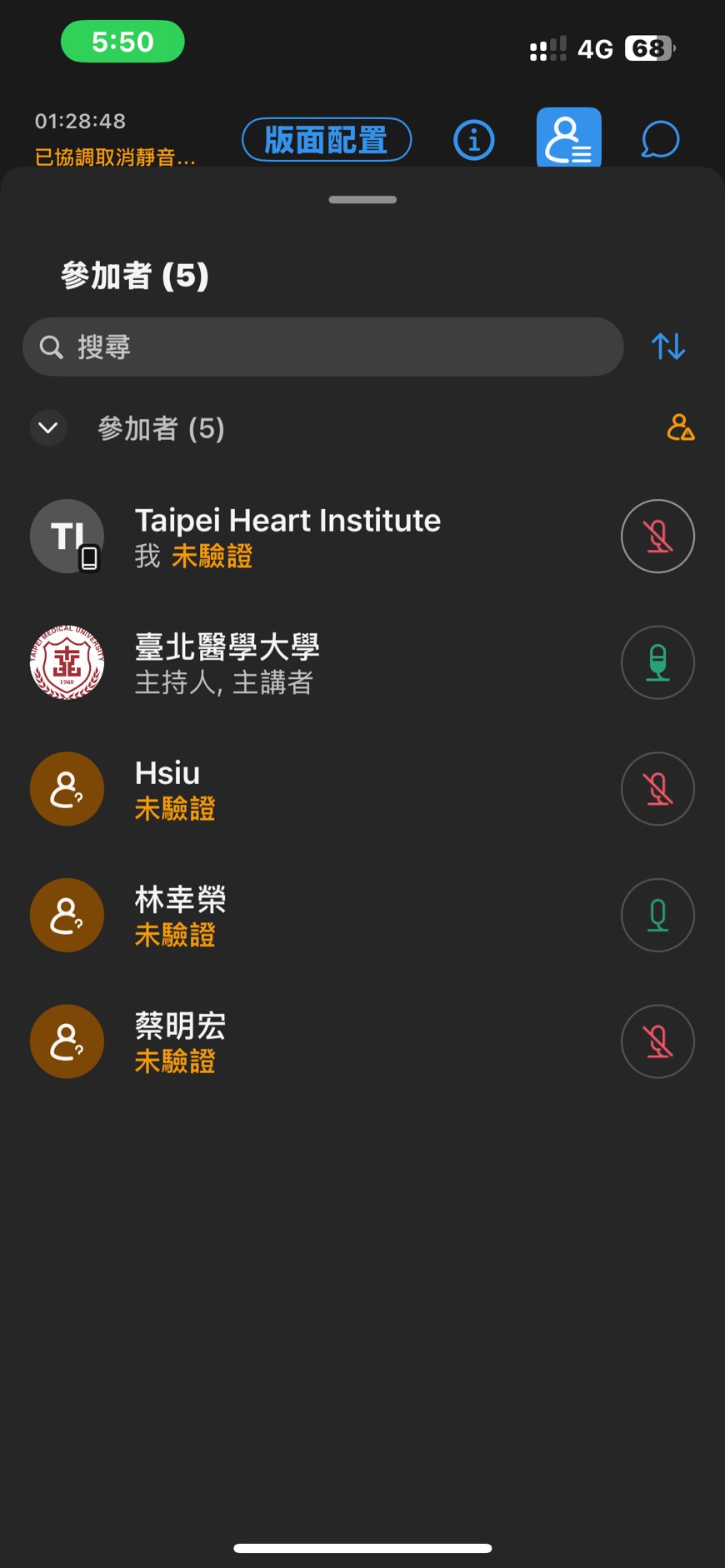Open the chat bubble icon
The height and width of the screenshot is (1568, 725).
660,139
